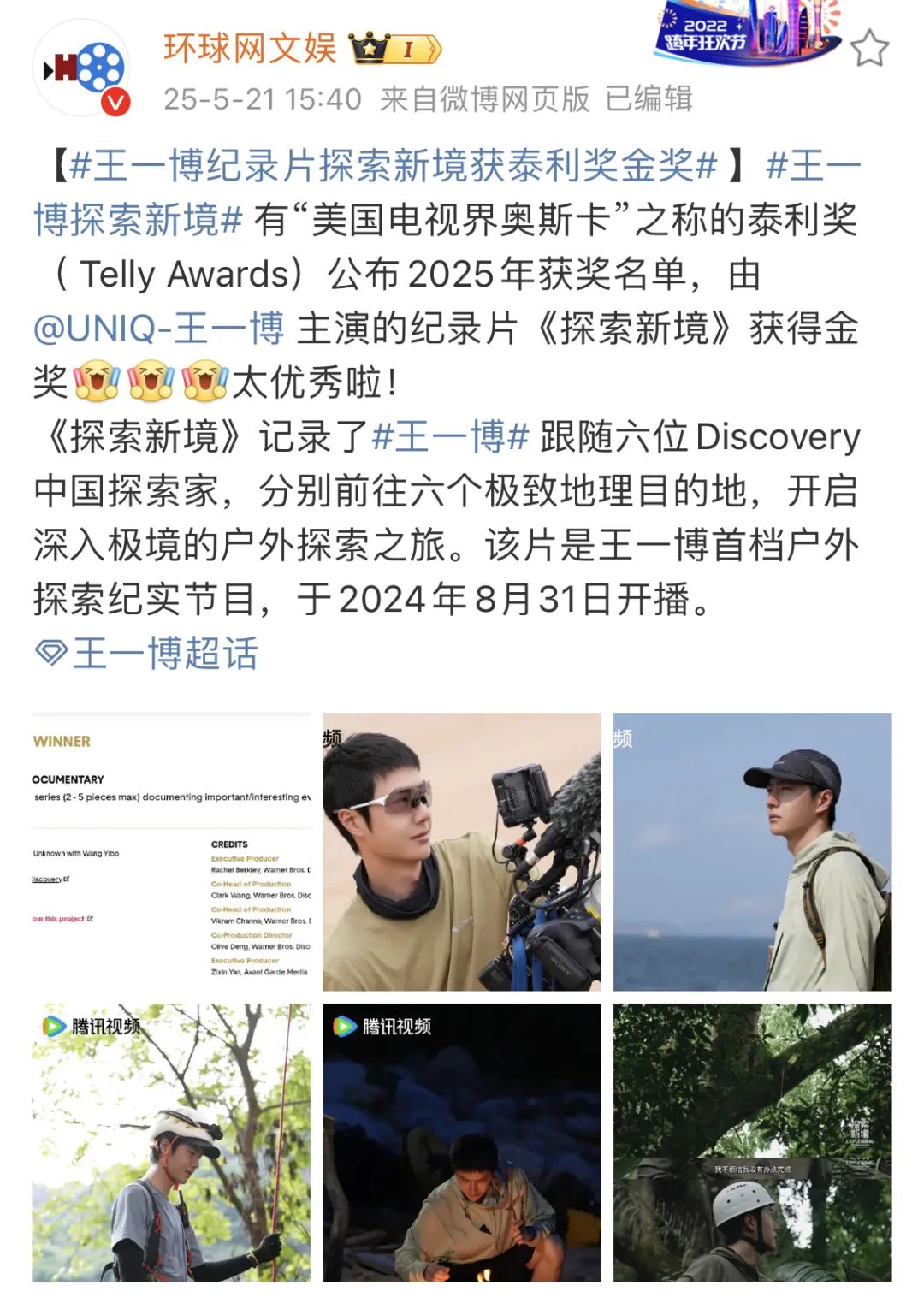Open the 环球网文娱 profile avatar
The image size is (924, 1309).
(82, 70)
